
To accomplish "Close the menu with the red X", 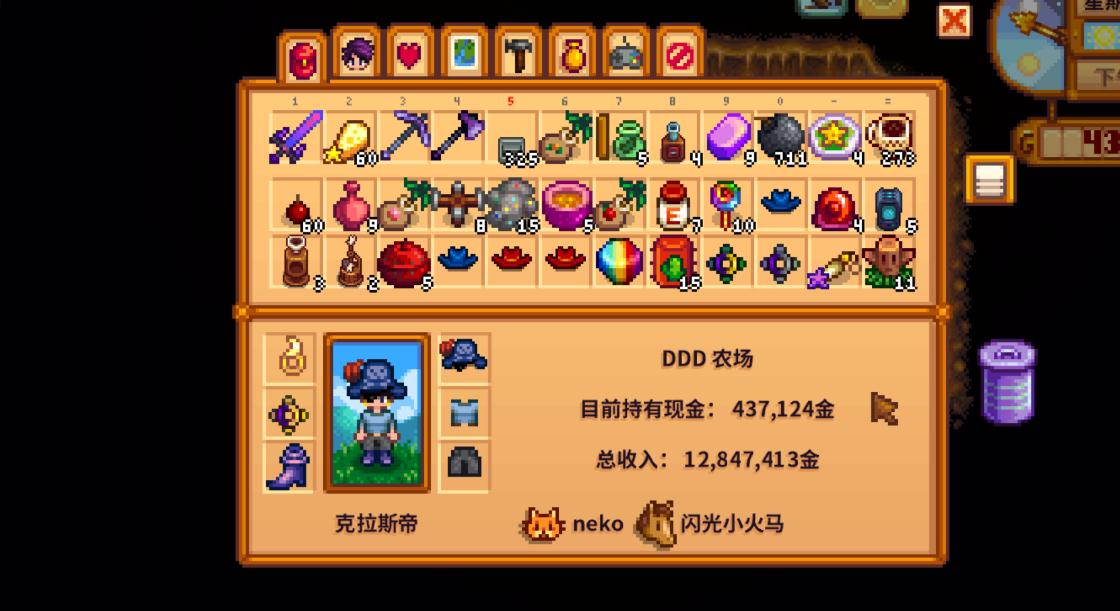I will (954, 20).
